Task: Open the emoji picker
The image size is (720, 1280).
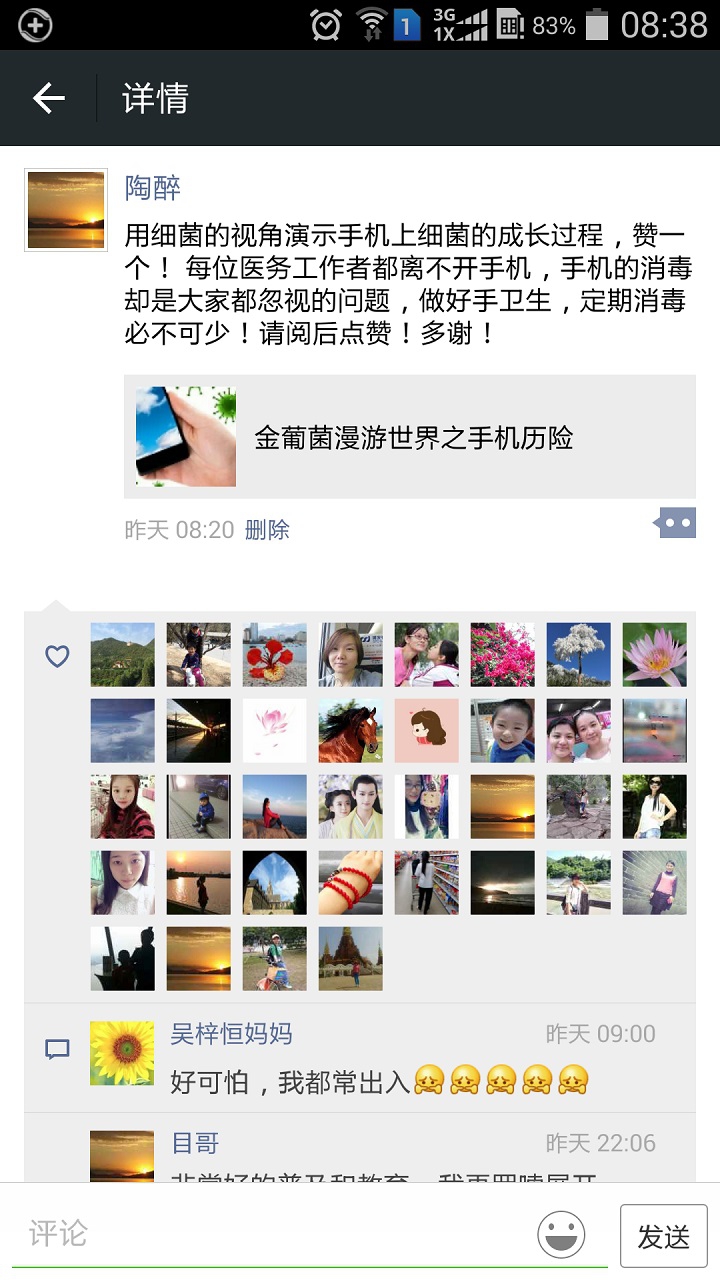Action: (x=561, y=1233)
